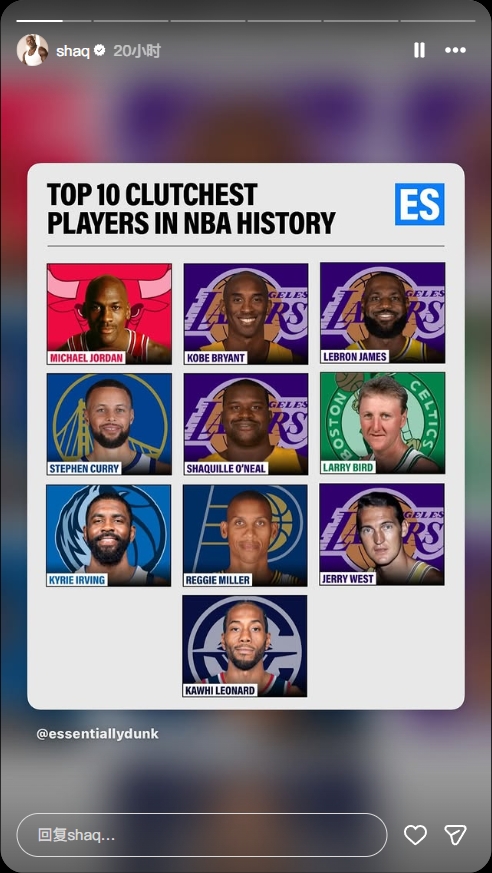The height and width of the screenshot is (873, 492).
Task: Open shaq's profile picture
Action: click(32, 50)
